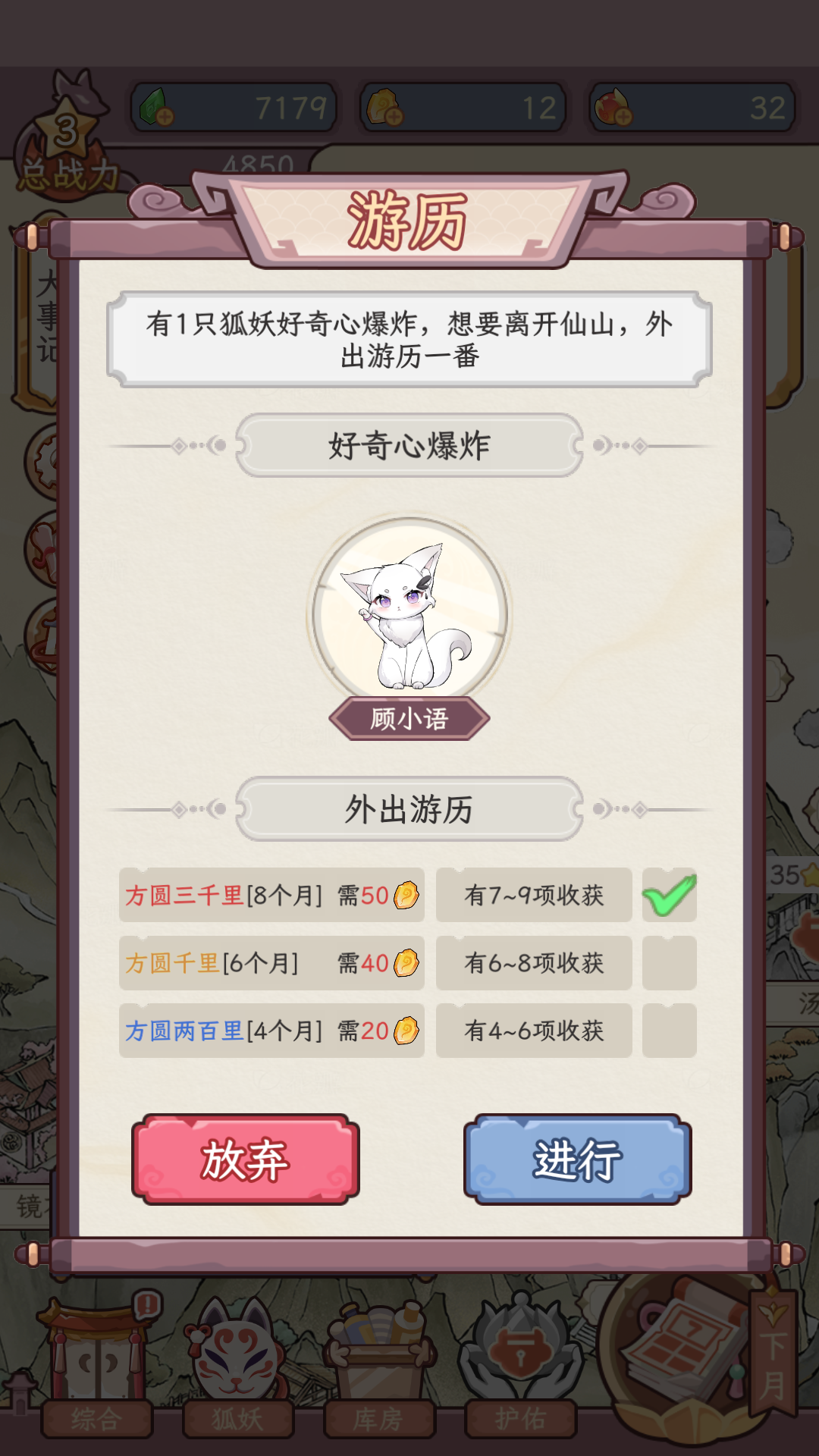The width and height of the screenshot is (819, 1456).
Task: Tap the red 放弃 button
Action: (245, 1159)
